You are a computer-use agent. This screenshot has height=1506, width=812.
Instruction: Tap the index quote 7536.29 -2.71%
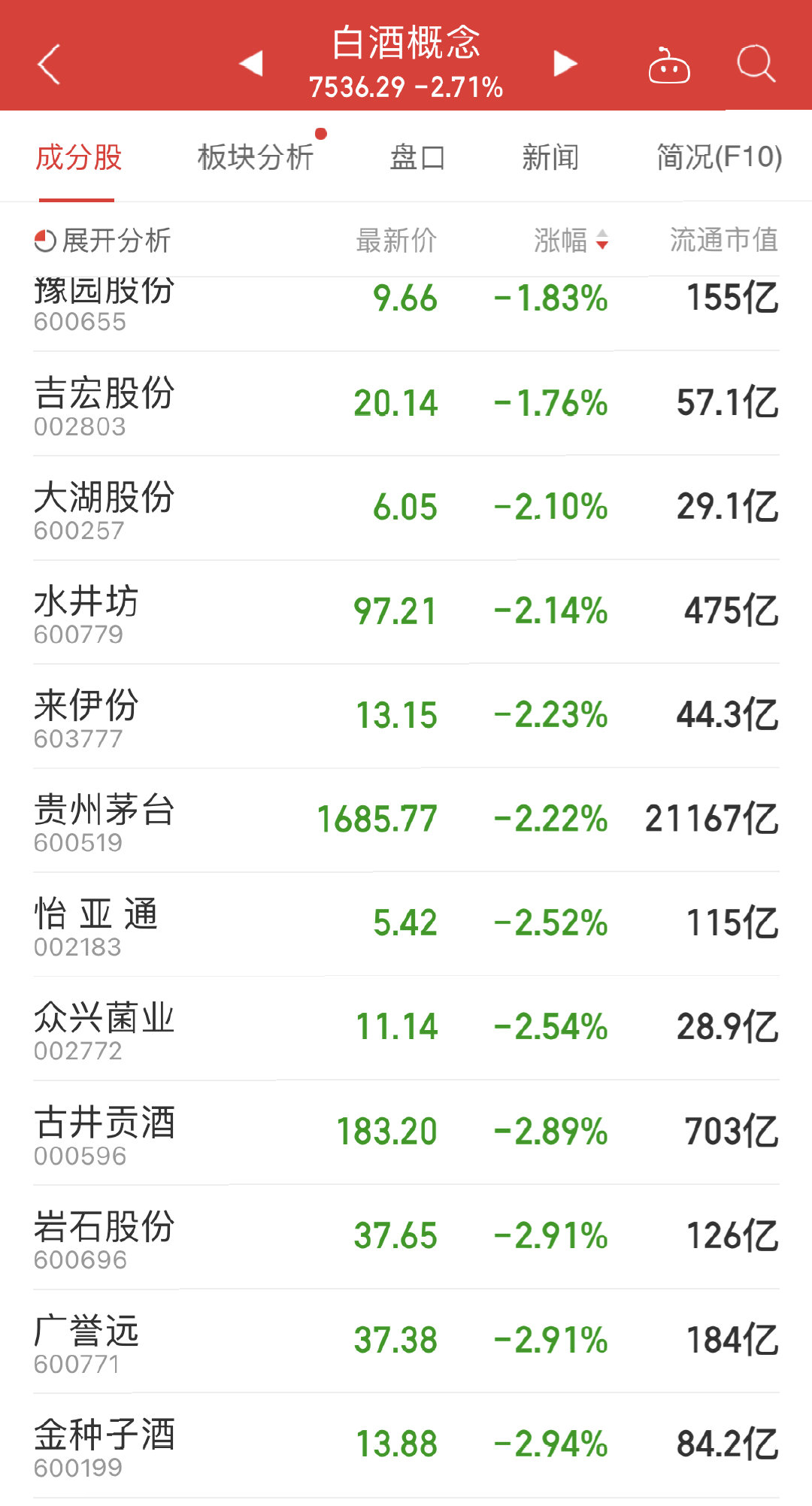pyautogui.click(x=406, y=88)
